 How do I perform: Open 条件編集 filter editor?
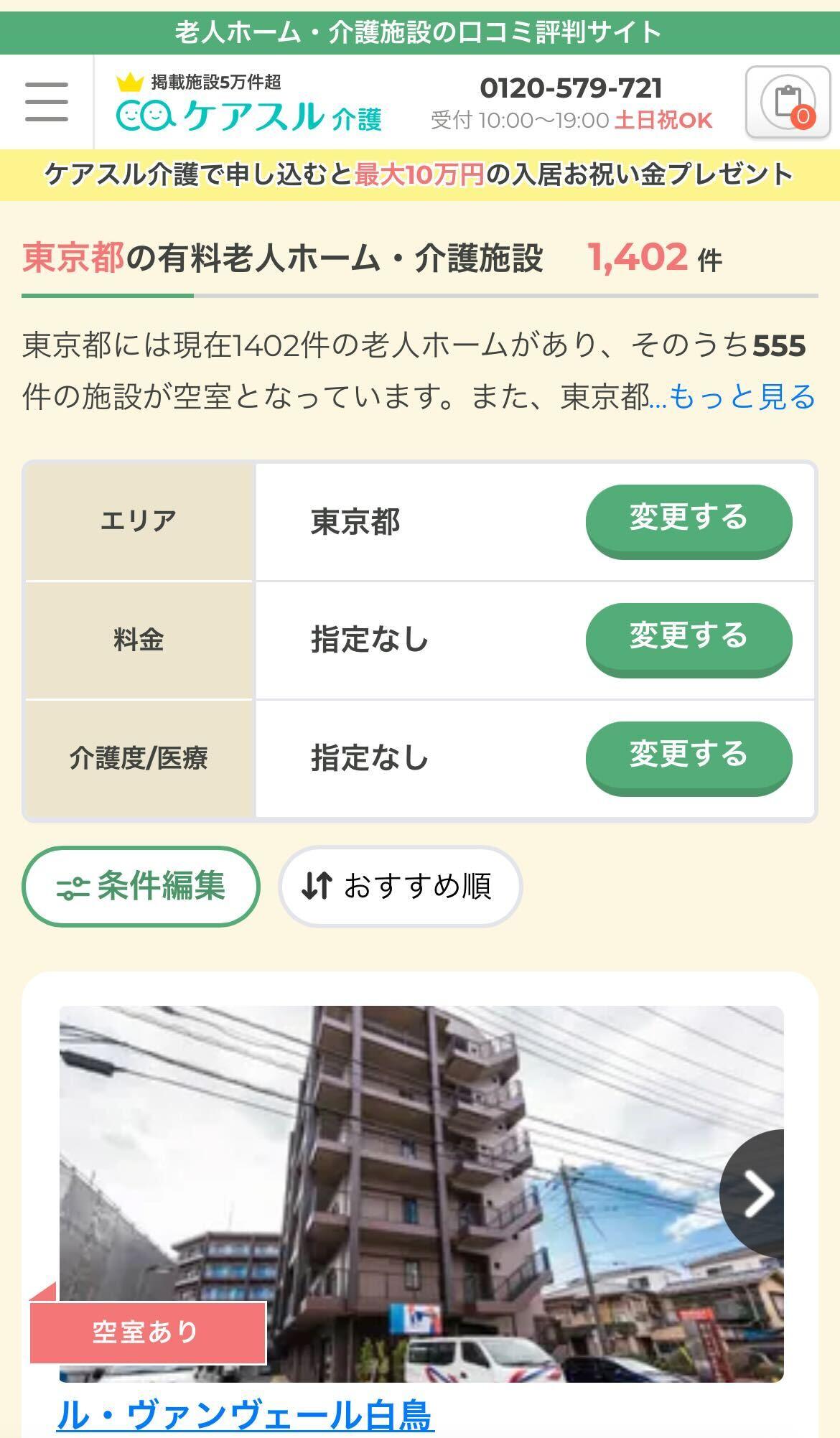tap(141, 886)
